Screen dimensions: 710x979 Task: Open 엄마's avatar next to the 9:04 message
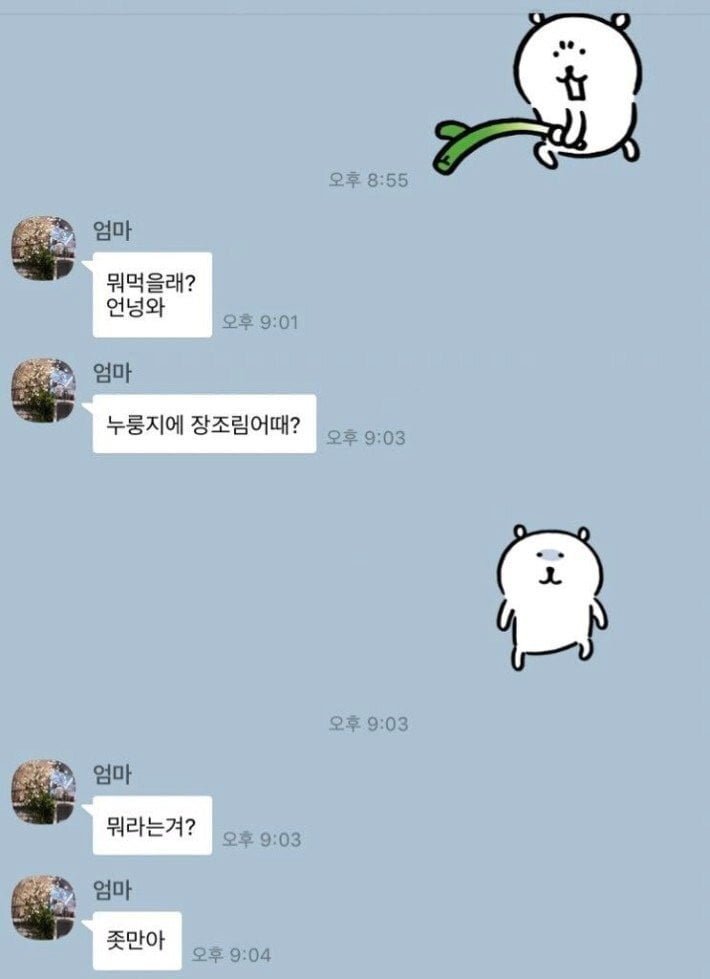(x=43, y=907)
